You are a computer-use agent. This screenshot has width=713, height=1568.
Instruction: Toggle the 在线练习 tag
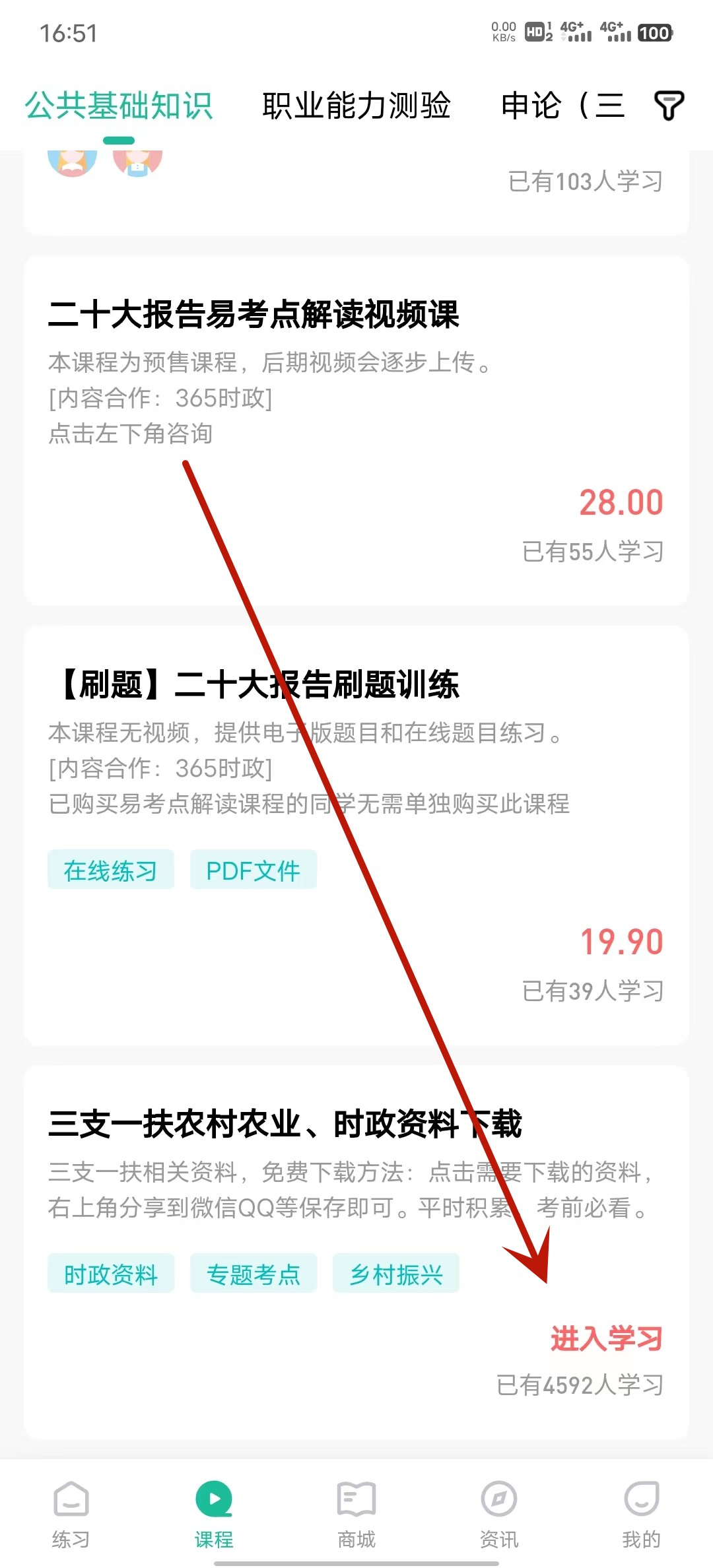tap(110, 870)
